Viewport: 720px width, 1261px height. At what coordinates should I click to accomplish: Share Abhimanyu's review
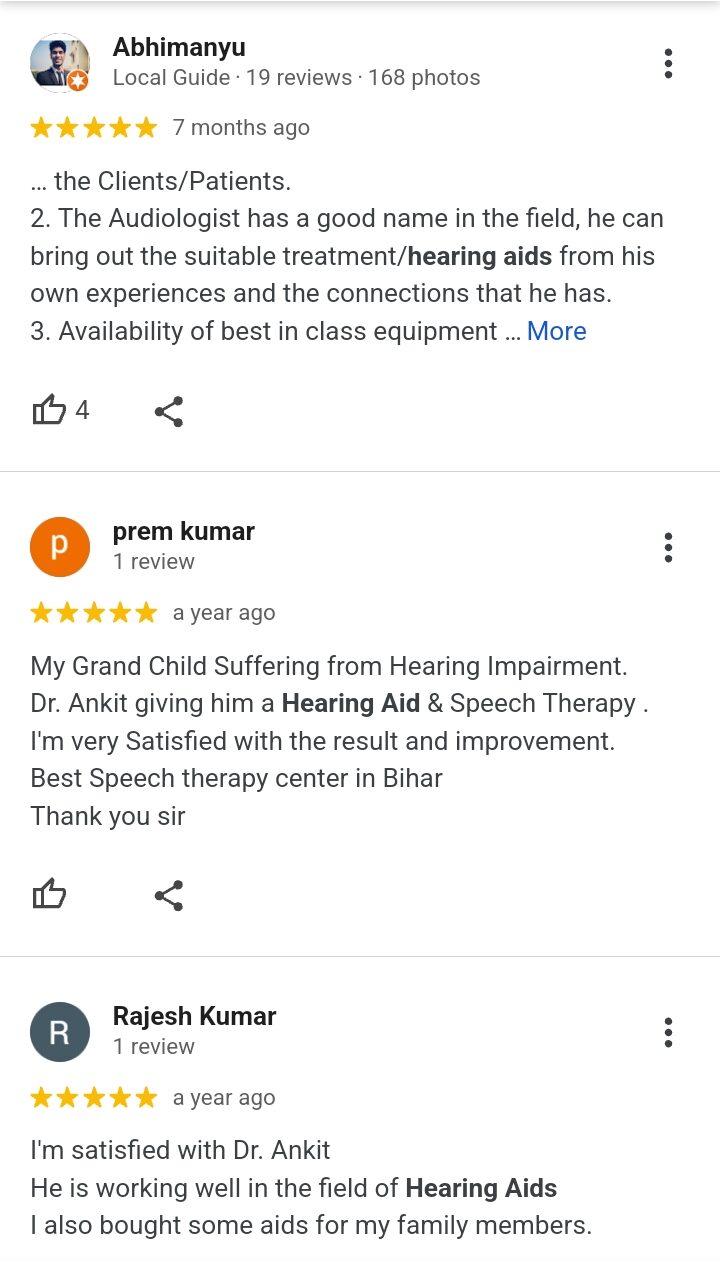point(169,411)
